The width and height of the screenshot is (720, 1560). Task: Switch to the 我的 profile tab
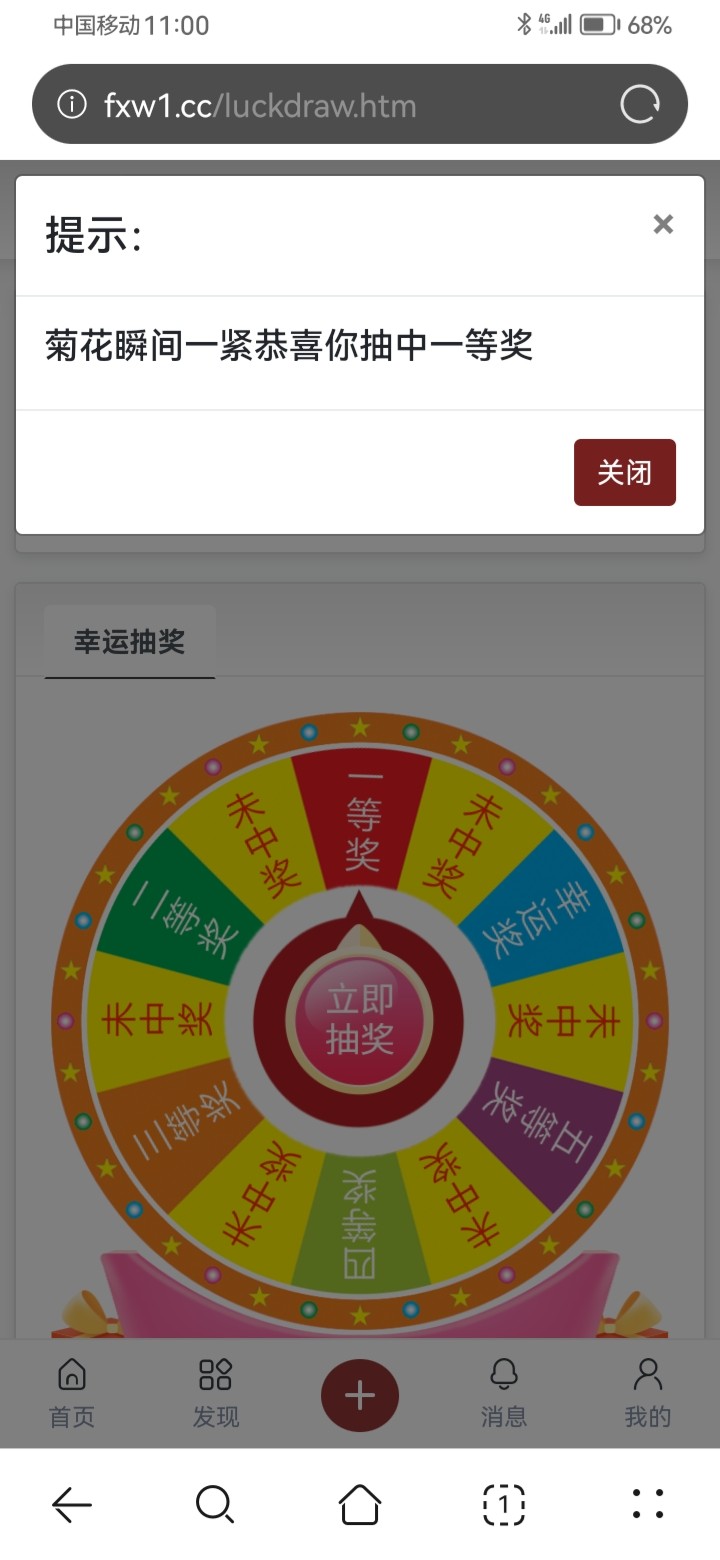click(648, 1393)
